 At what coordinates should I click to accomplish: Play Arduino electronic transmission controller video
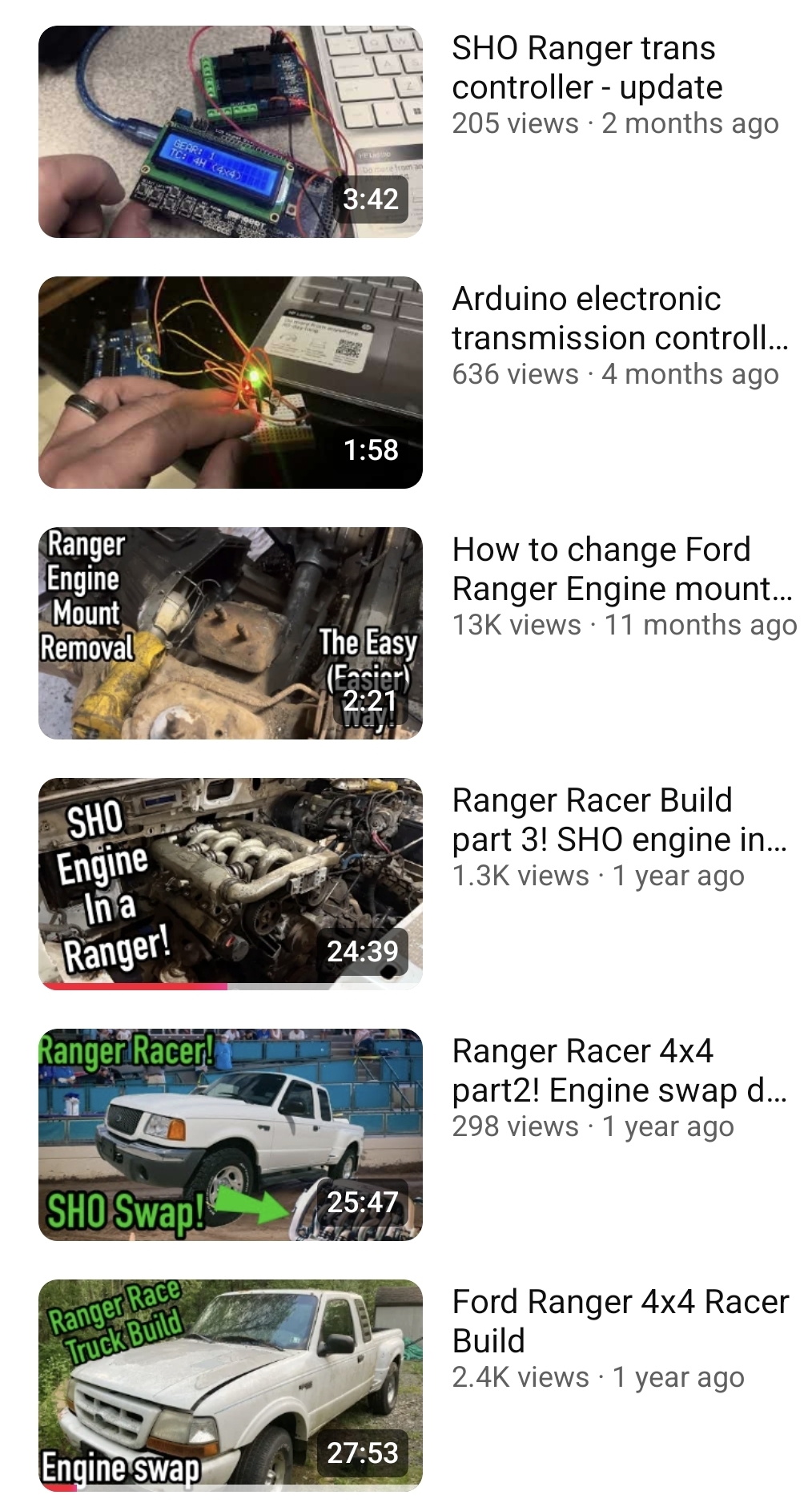tap(231, 383)
